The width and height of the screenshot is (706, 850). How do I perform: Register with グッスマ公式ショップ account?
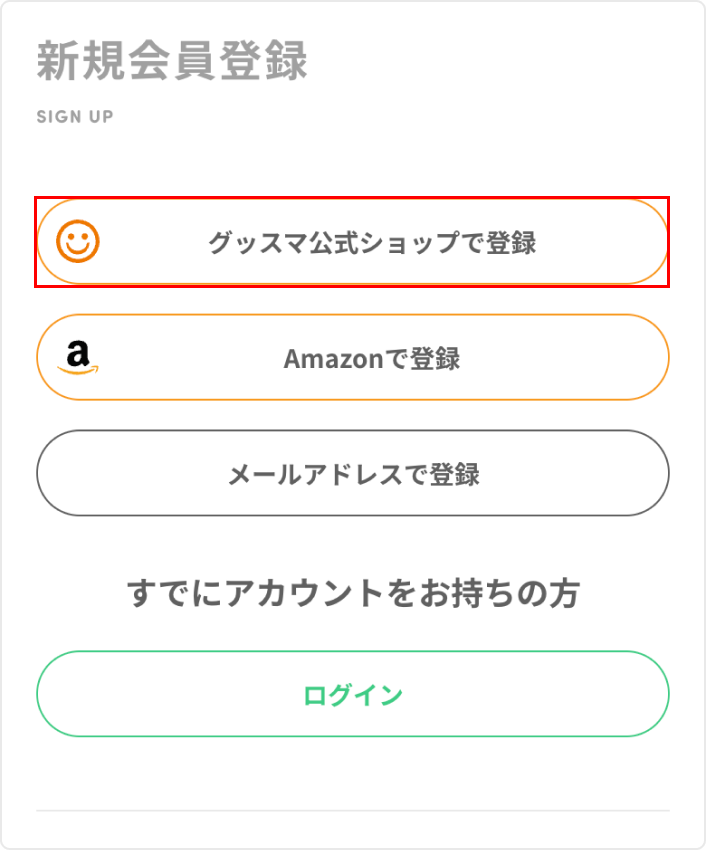pos(352,242)
